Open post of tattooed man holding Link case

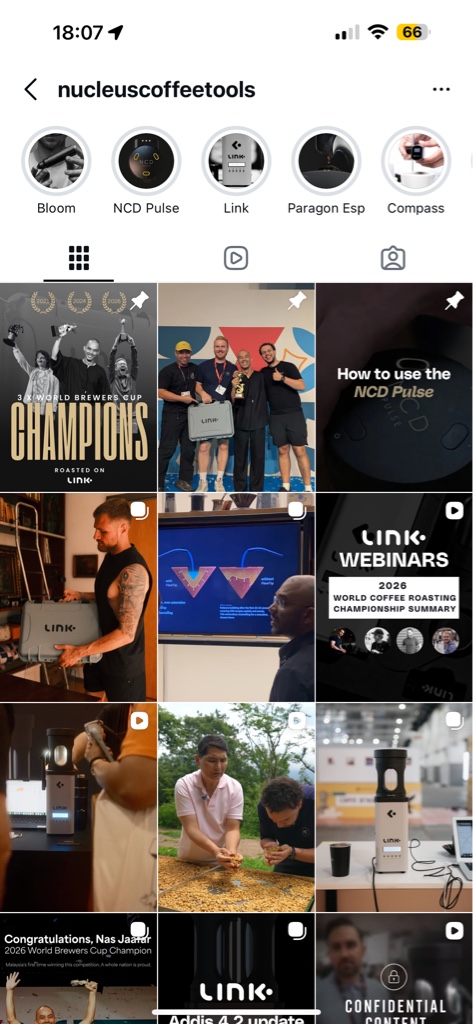pyautogui.click(x=78, y=598)
